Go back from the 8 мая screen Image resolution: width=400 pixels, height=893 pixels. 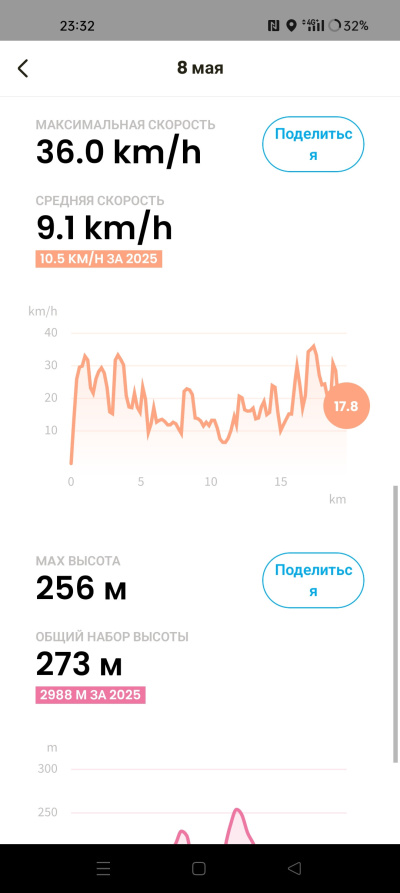[23, 68]
